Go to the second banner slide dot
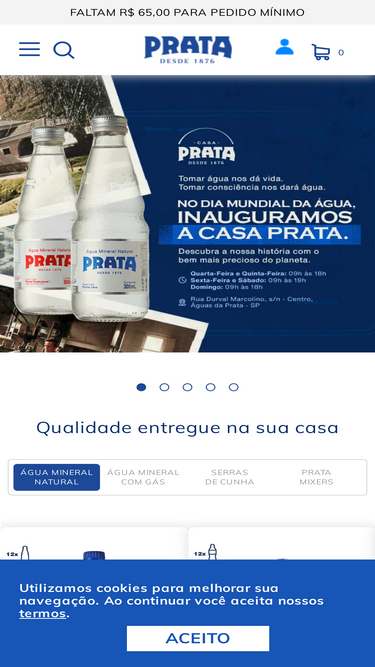Viewport: 375px width, 667px height. pyautogui.click(x=164, y=387)
